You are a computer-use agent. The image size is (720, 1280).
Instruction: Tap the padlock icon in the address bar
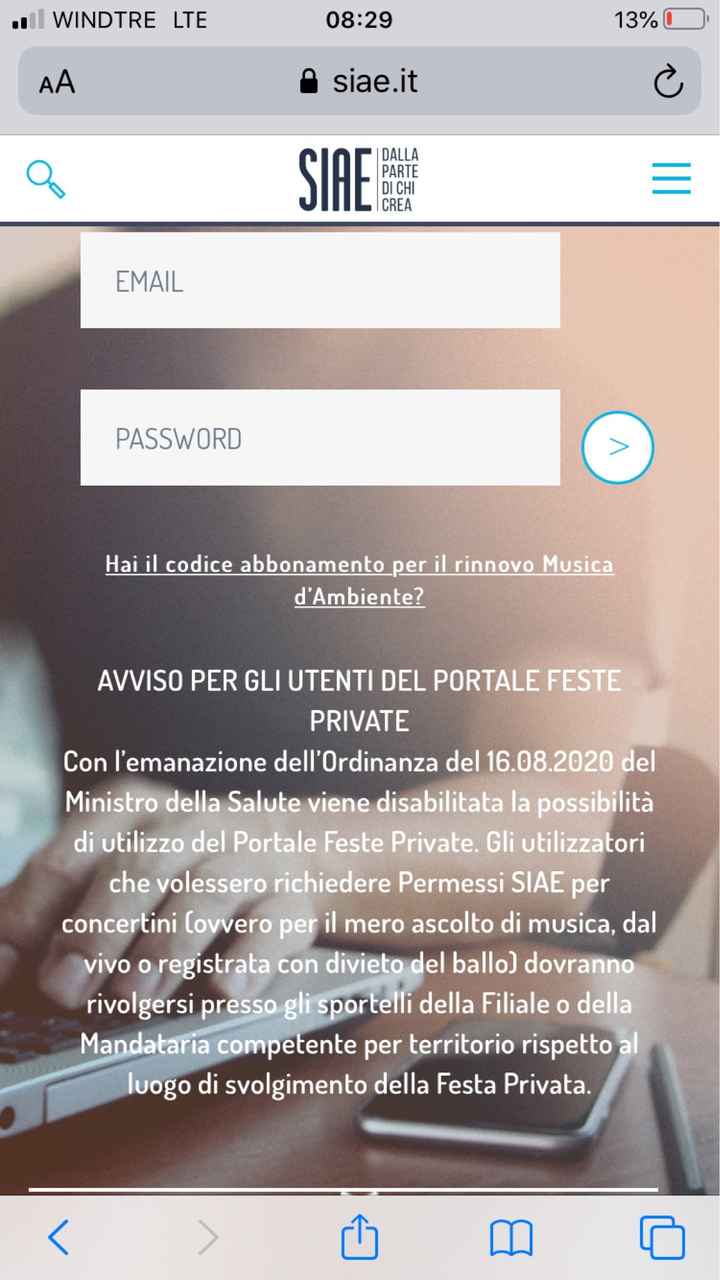coord(310,81)
